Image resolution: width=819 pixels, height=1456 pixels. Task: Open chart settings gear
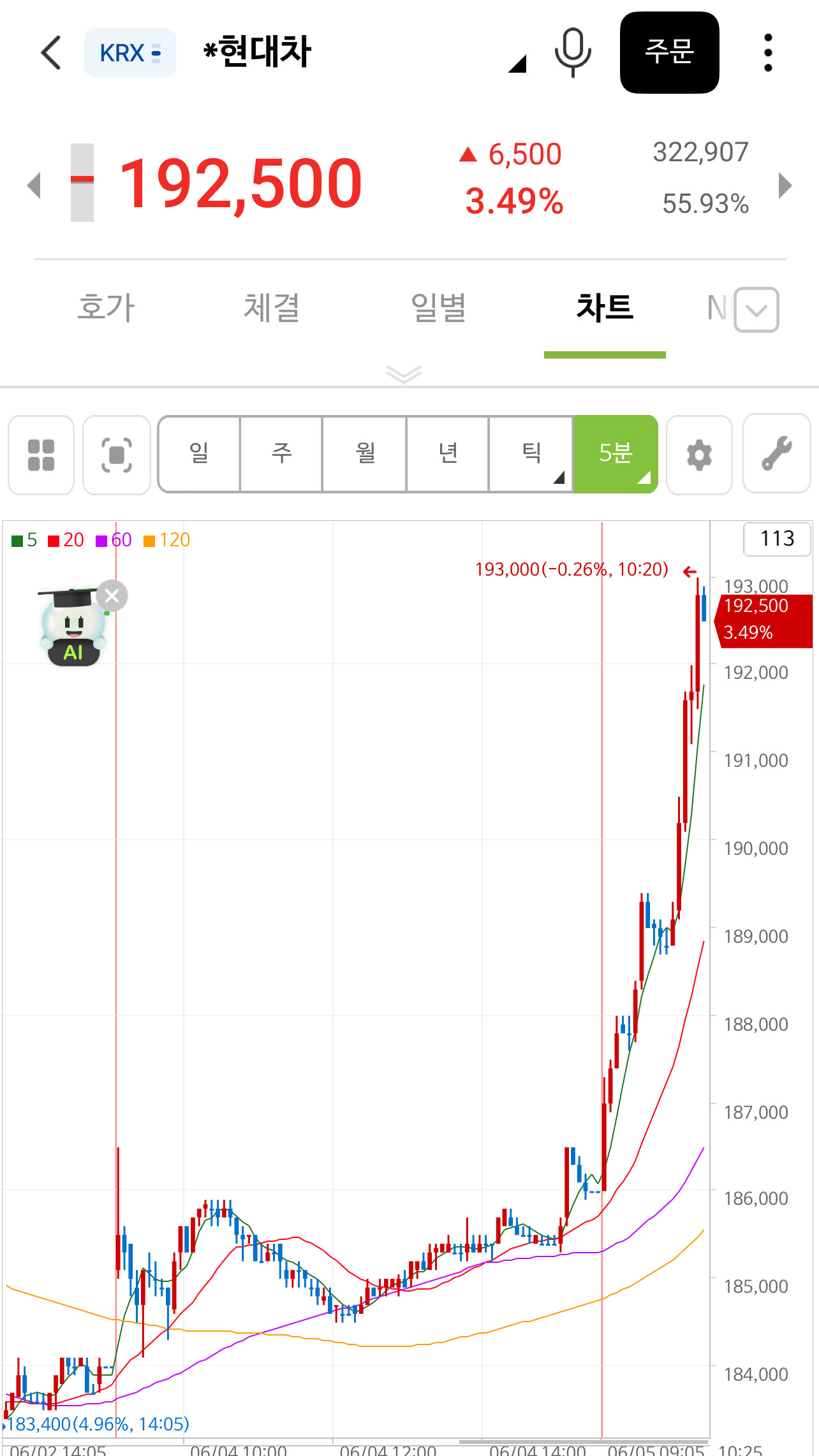point(699,455)
